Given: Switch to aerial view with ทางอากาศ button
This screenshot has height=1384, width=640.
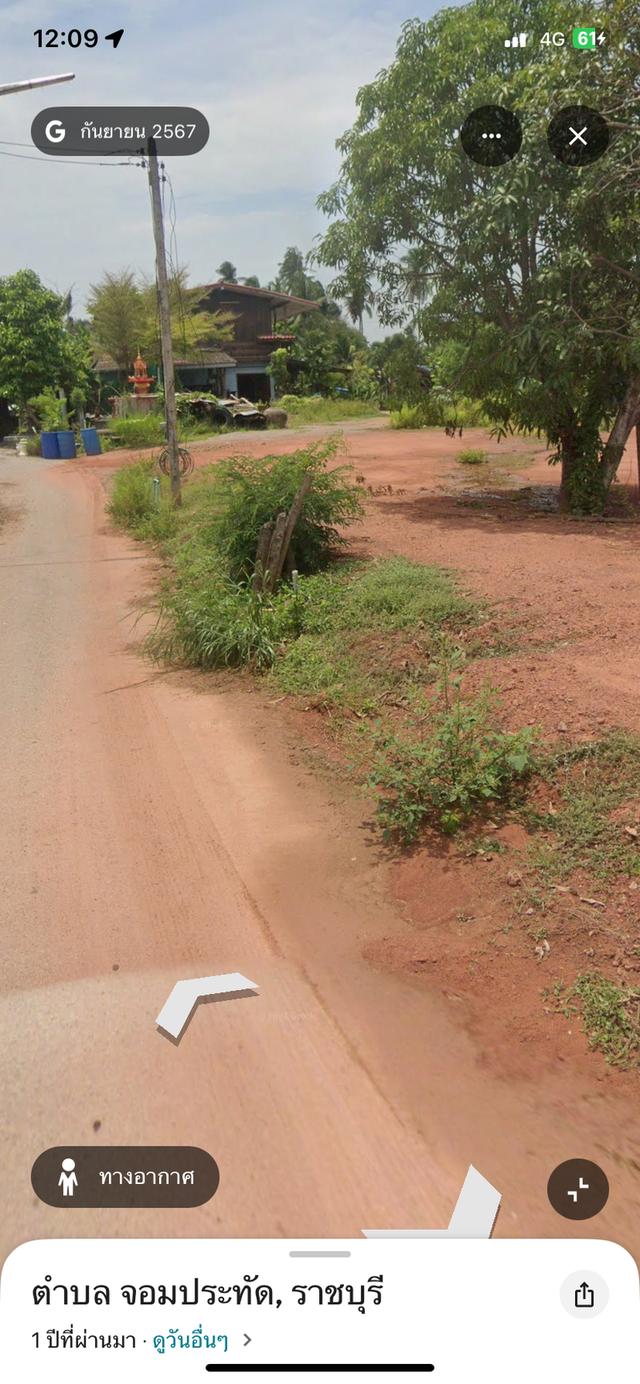Looking at the screenshot, I should tap(125, 1177).
